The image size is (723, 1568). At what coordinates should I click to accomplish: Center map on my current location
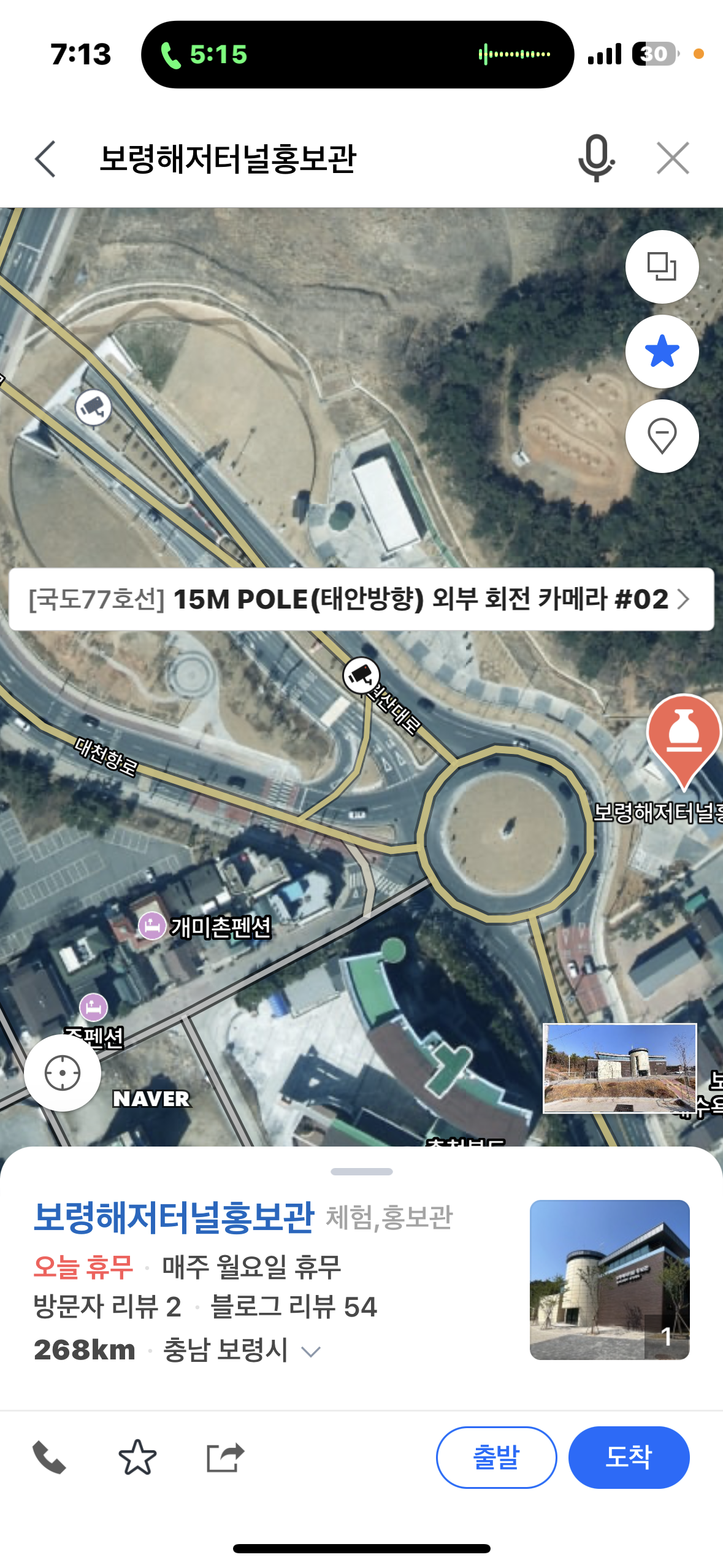(x=63, y=1073)
